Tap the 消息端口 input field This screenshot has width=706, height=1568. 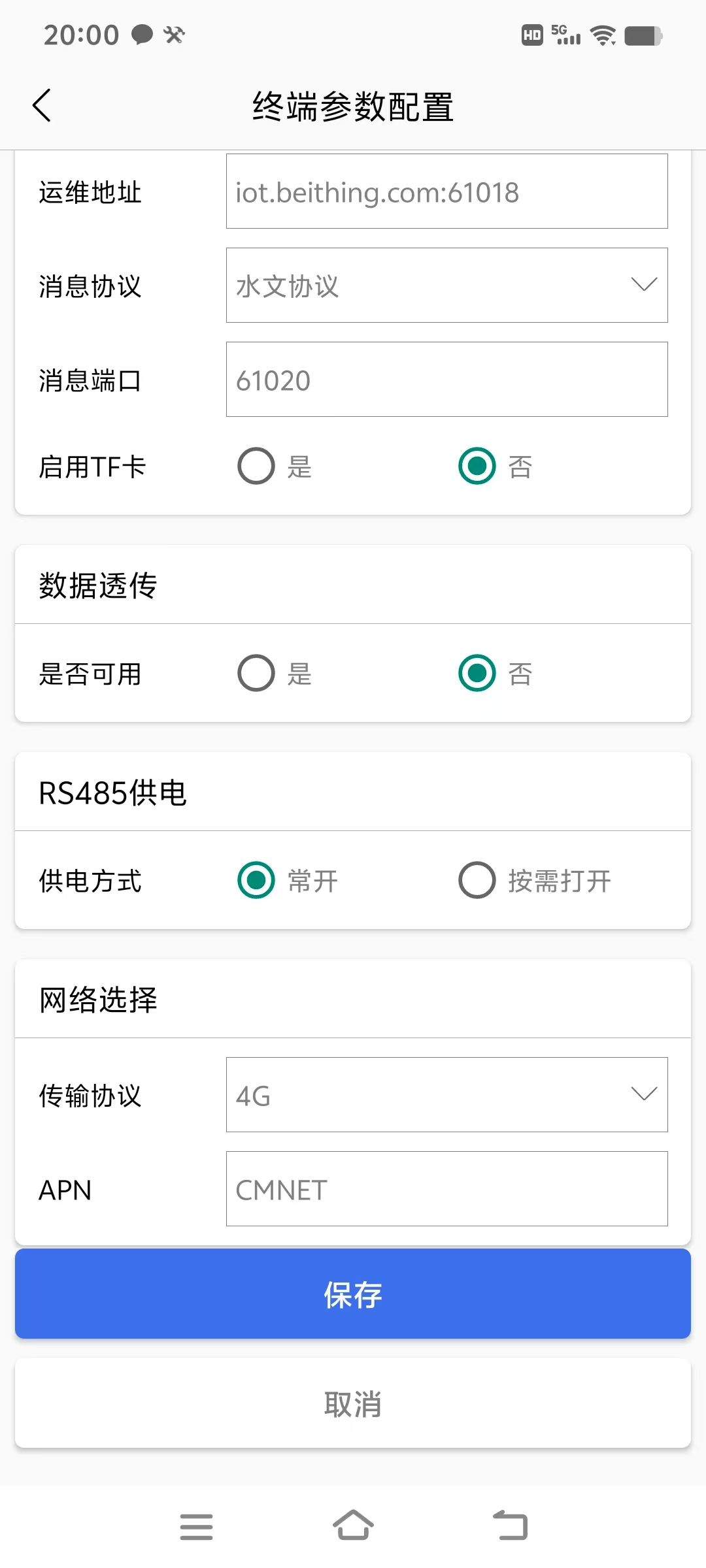(x=446, y=379)
